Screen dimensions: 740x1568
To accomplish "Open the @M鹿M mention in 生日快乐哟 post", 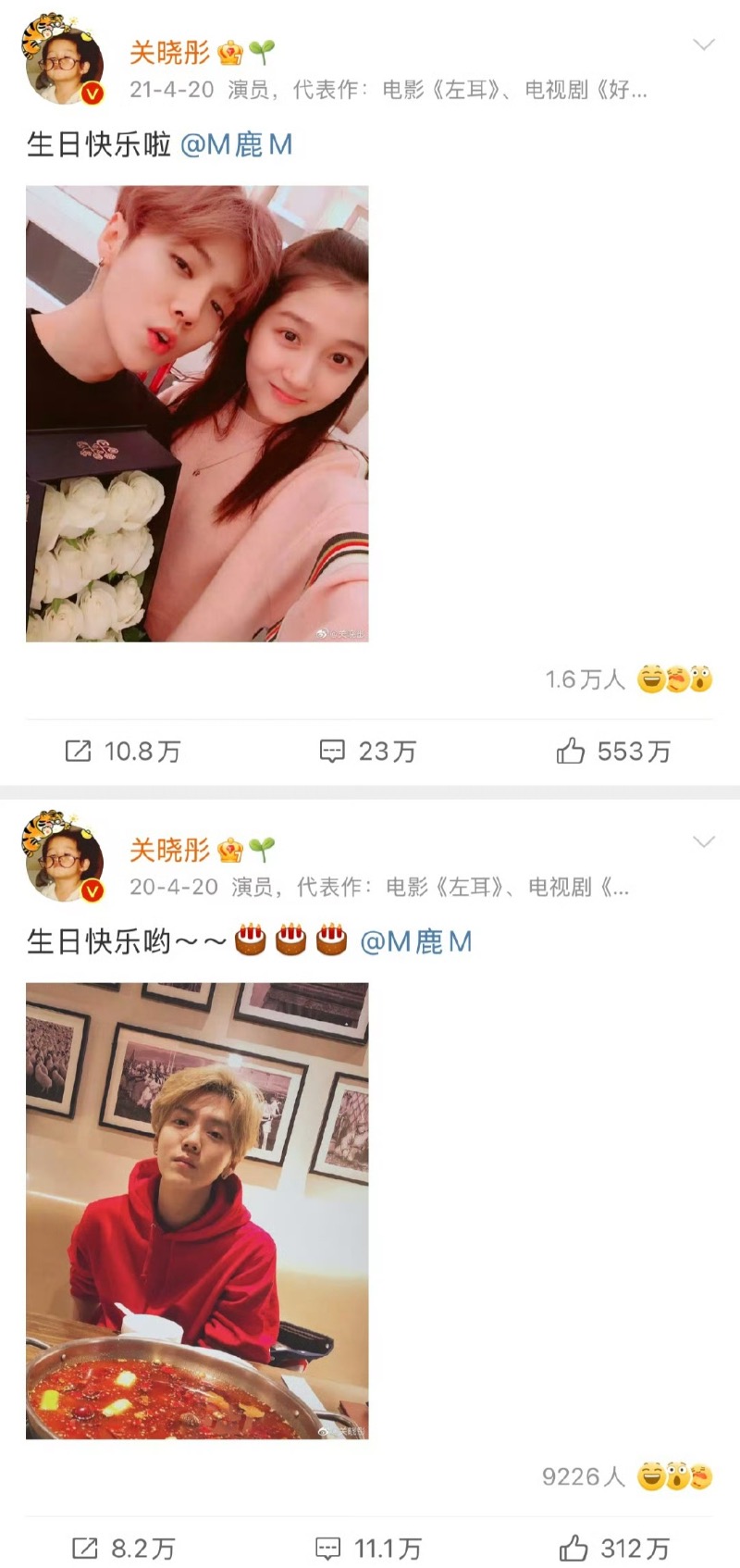I will 416,942.
